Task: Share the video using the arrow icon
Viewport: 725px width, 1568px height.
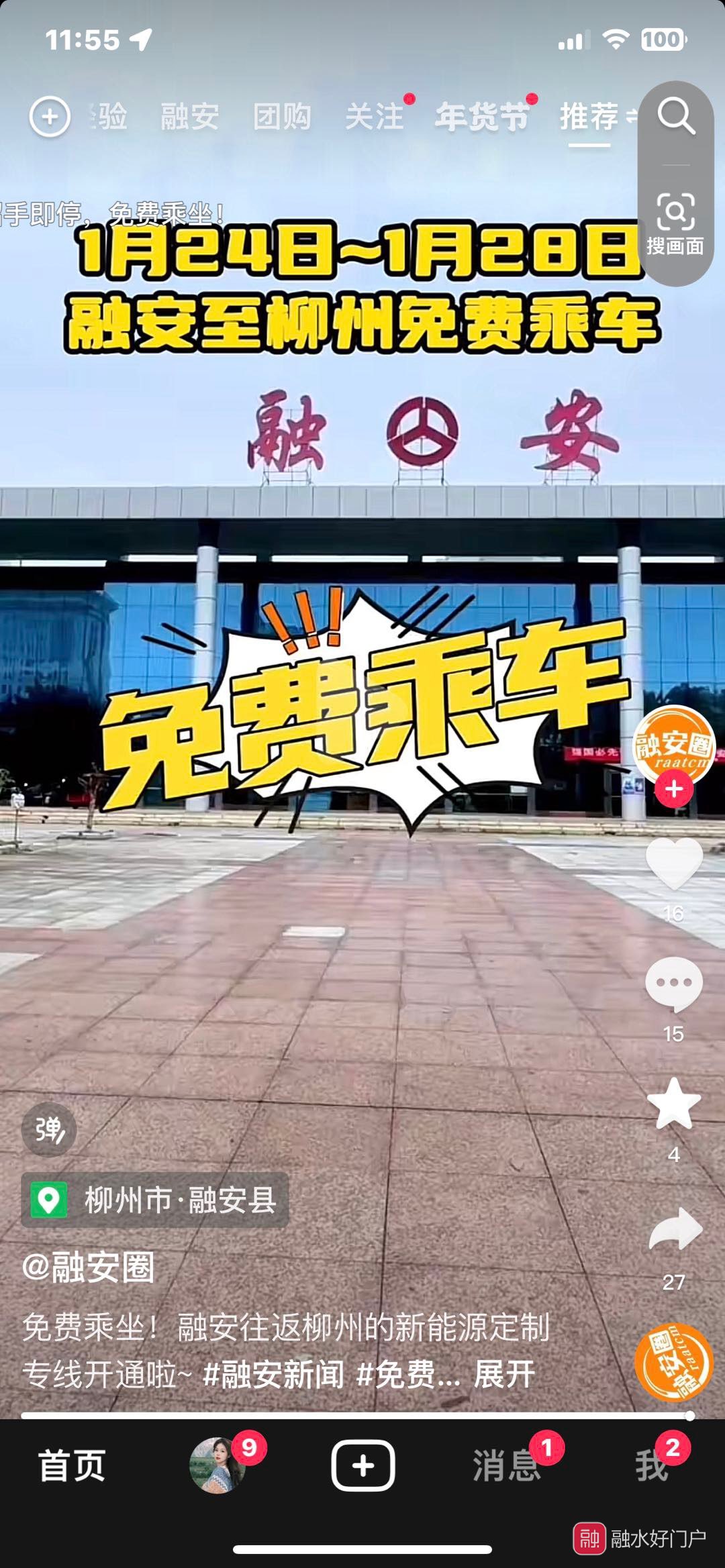Action: click(675, 1229)
